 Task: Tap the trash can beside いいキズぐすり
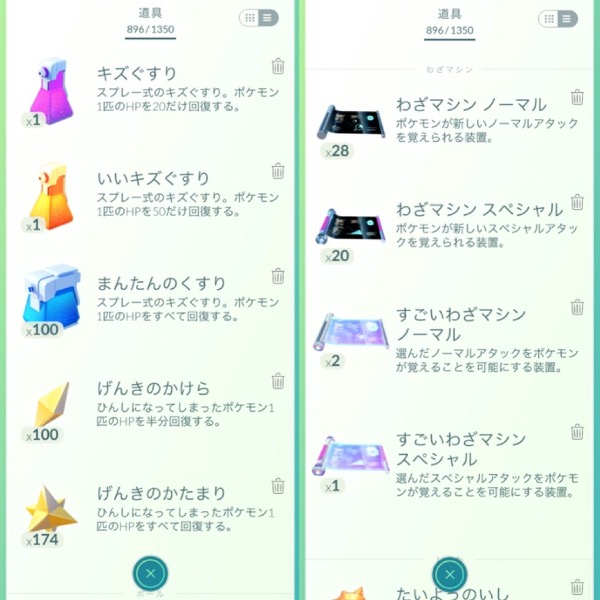[278, 172]
